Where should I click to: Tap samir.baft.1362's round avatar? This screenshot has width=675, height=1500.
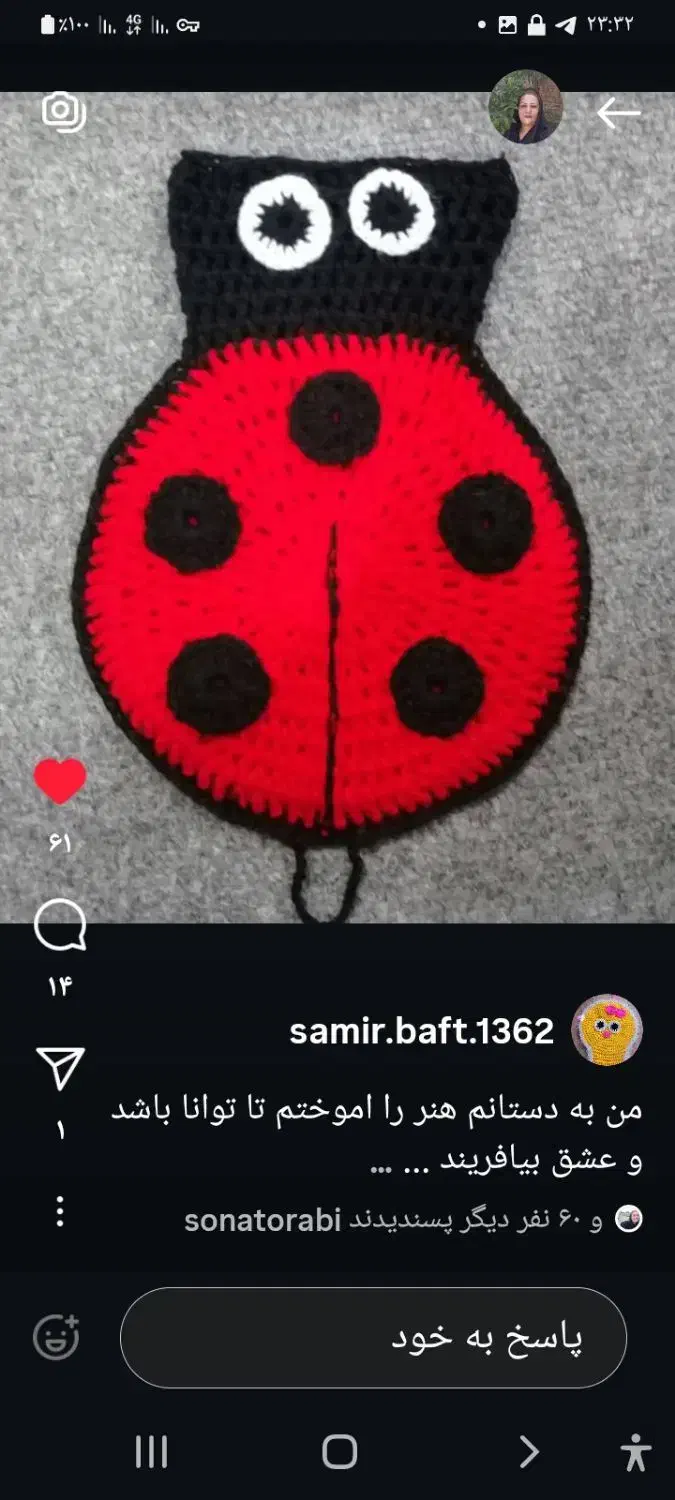[606, 1030]
